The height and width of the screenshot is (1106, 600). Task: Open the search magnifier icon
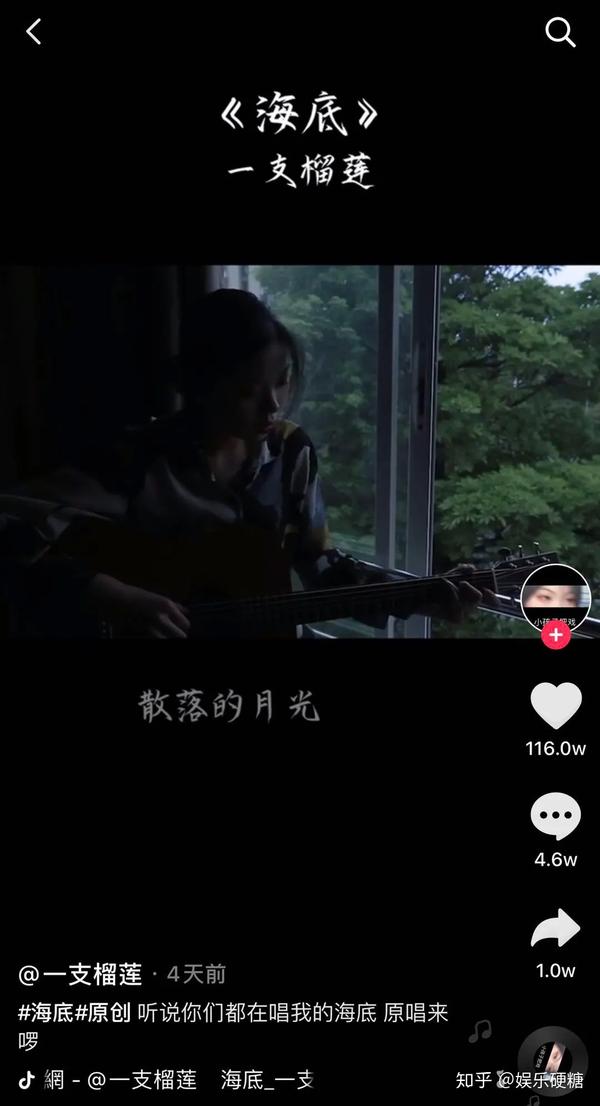[560, 32]
